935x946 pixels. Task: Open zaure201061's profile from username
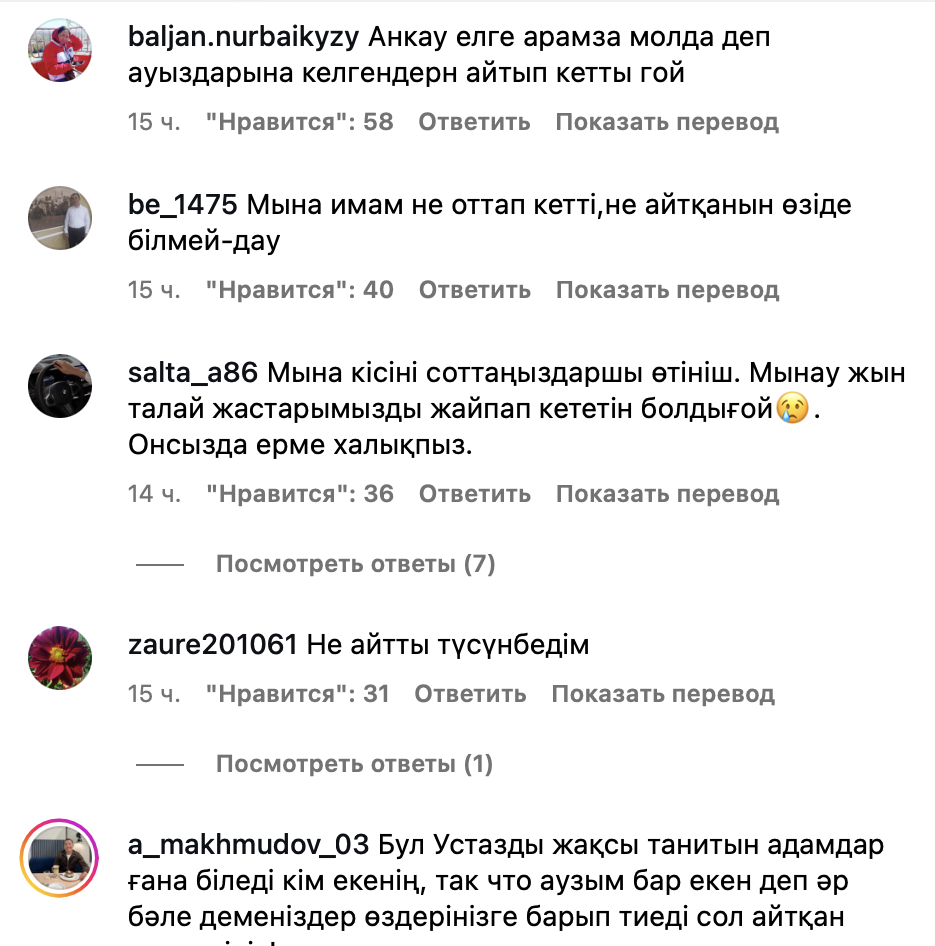(213, 645)
